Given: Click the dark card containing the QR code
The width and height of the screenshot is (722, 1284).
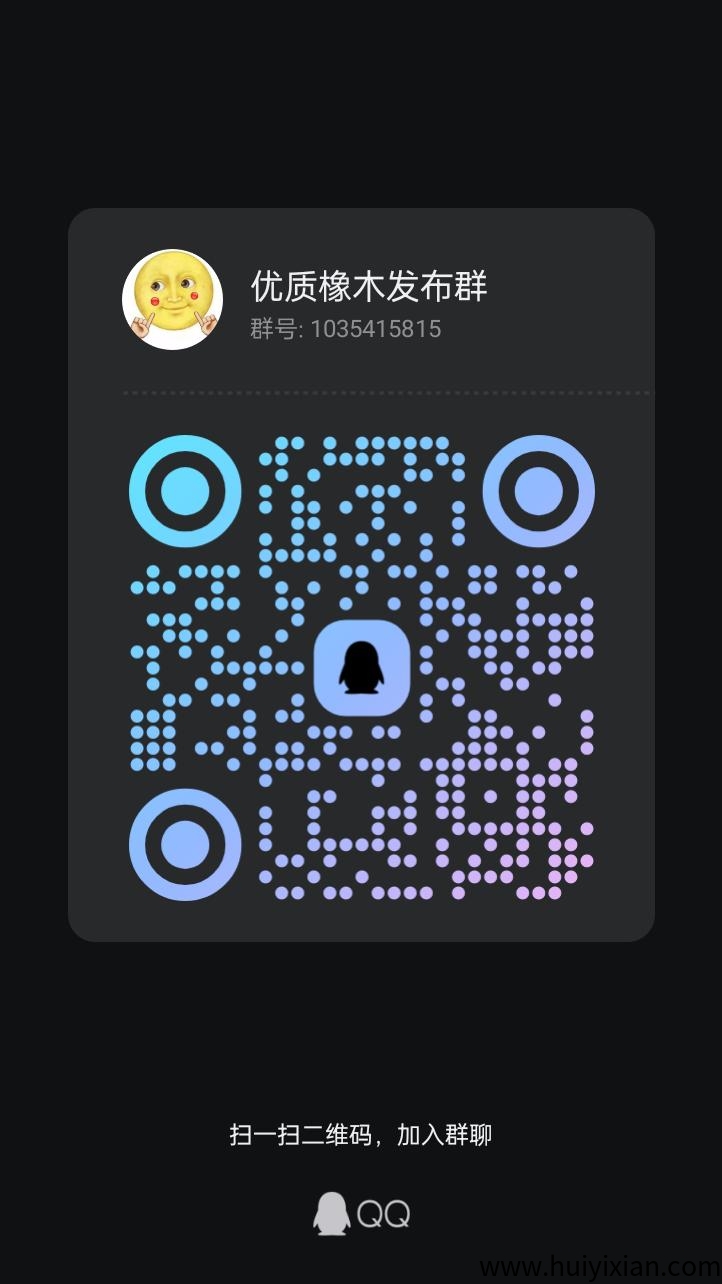Looking at the screenshot, I should [360, 575].
